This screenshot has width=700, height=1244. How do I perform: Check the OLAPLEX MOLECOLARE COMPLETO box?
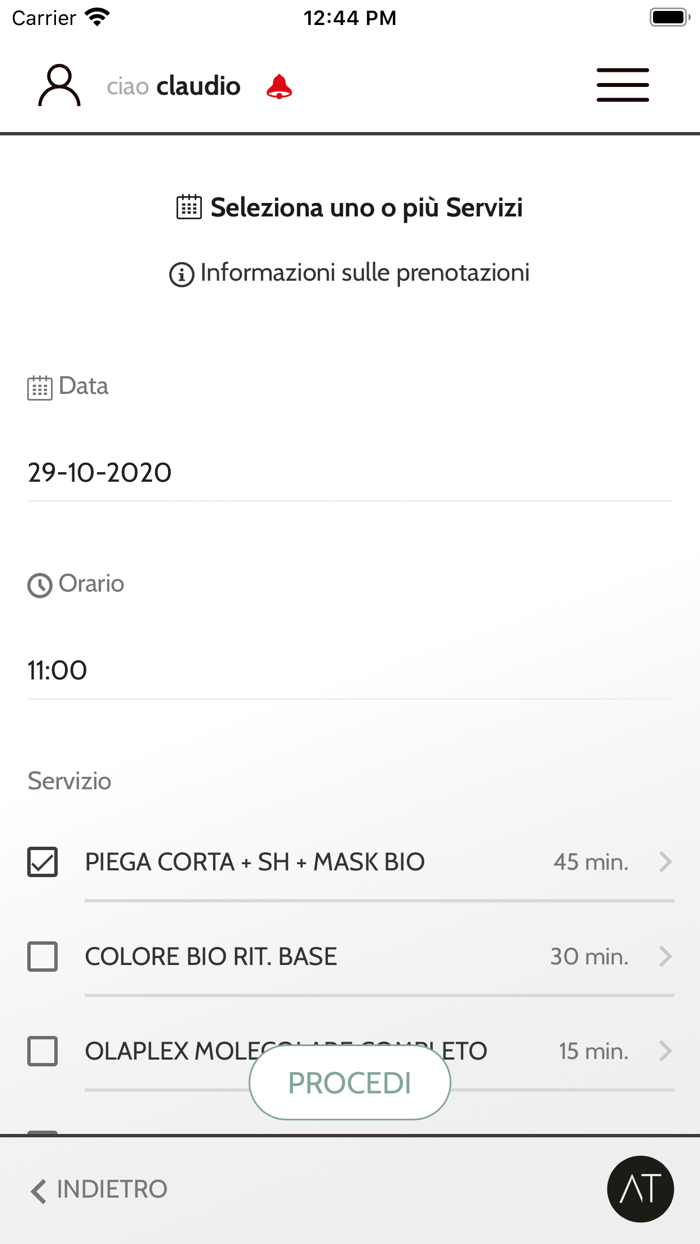(x=42, y=1051)
